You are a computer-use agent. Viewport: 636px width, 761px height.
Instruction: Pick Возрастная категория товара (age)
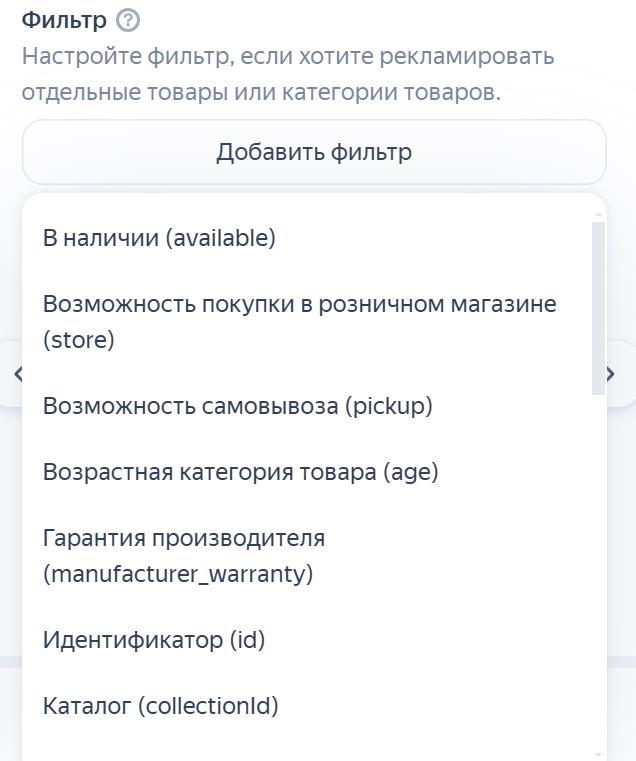pos(240,472)
